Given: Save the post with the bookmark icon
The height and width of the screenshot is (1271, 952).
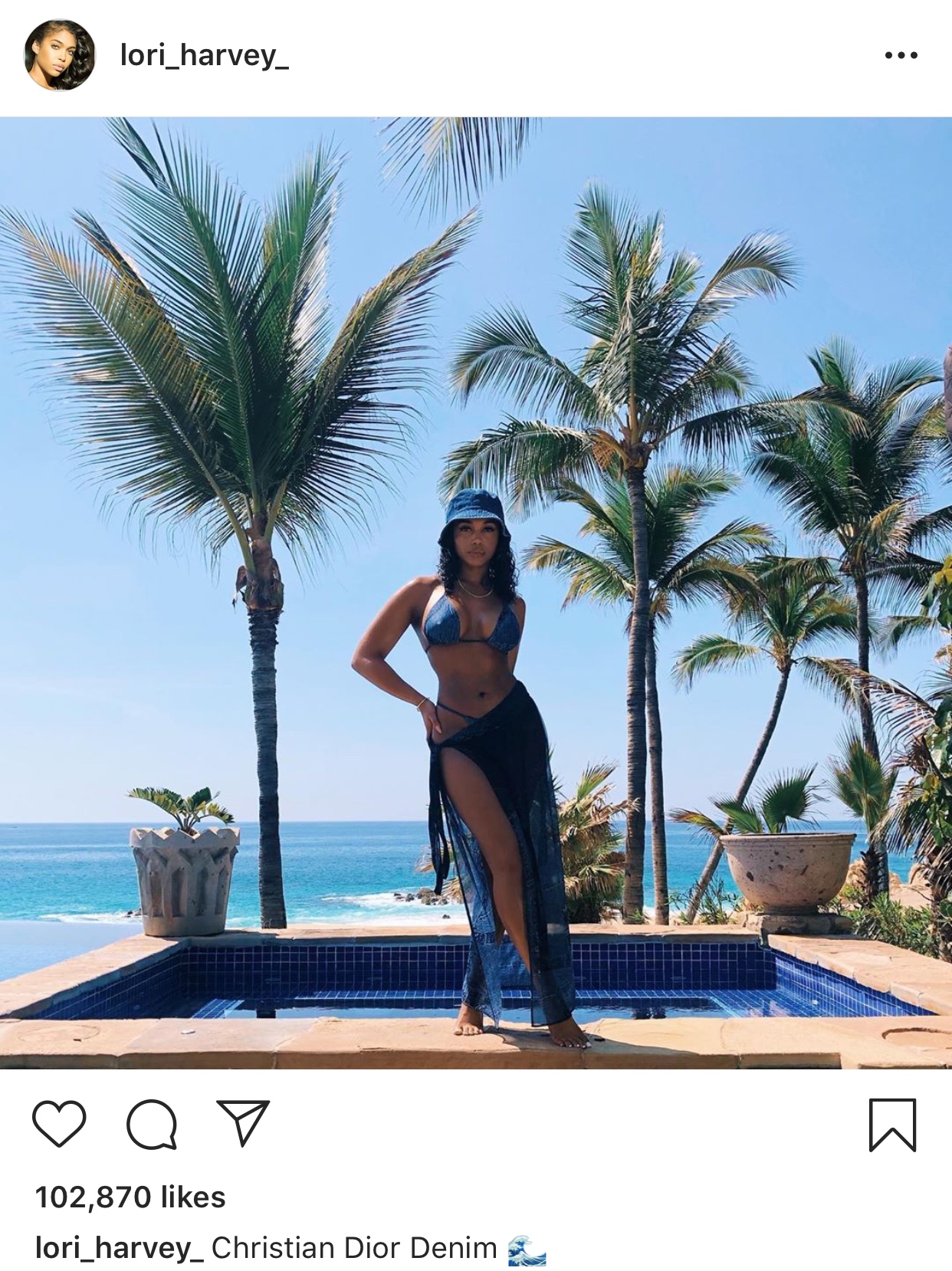Looking at the screenshot, I should pos(892,1125).
